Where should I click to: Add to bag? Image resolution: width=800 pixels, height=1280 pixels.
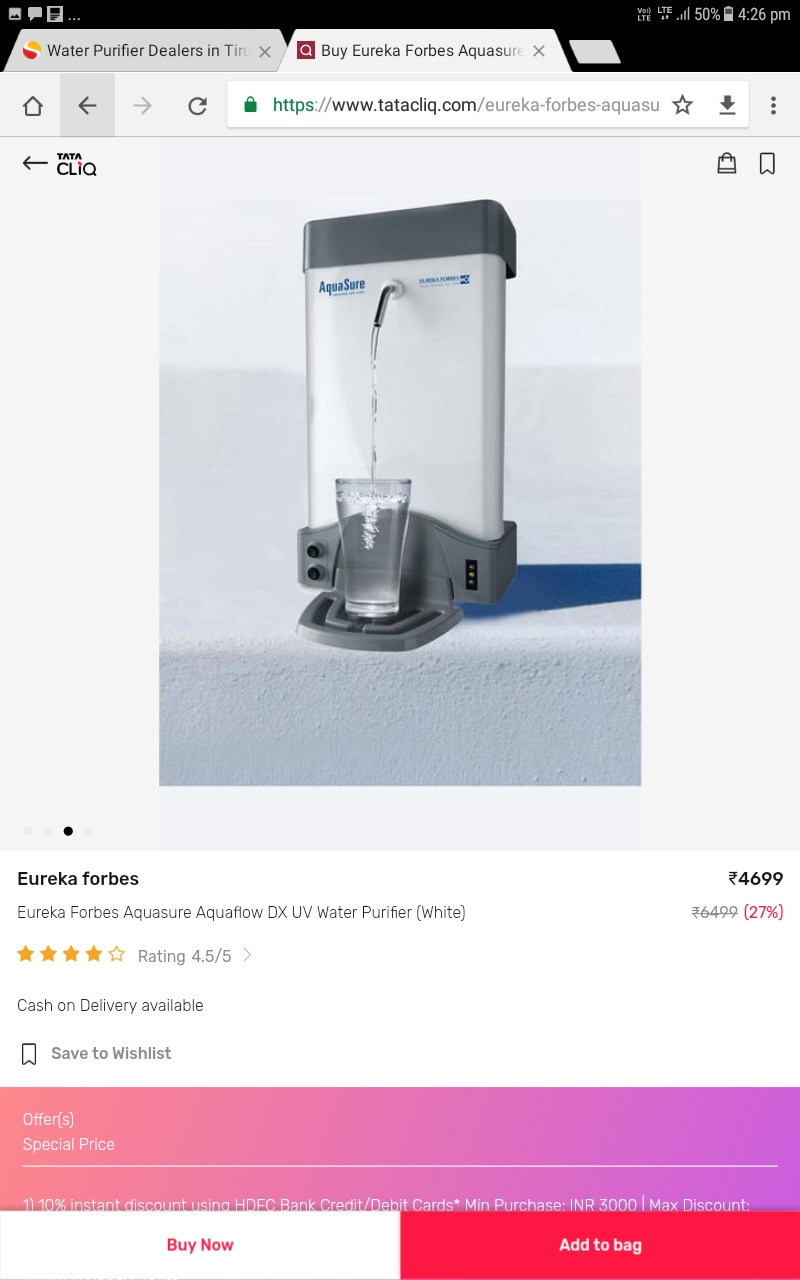pyautogui.click(x=600, y=1245)
